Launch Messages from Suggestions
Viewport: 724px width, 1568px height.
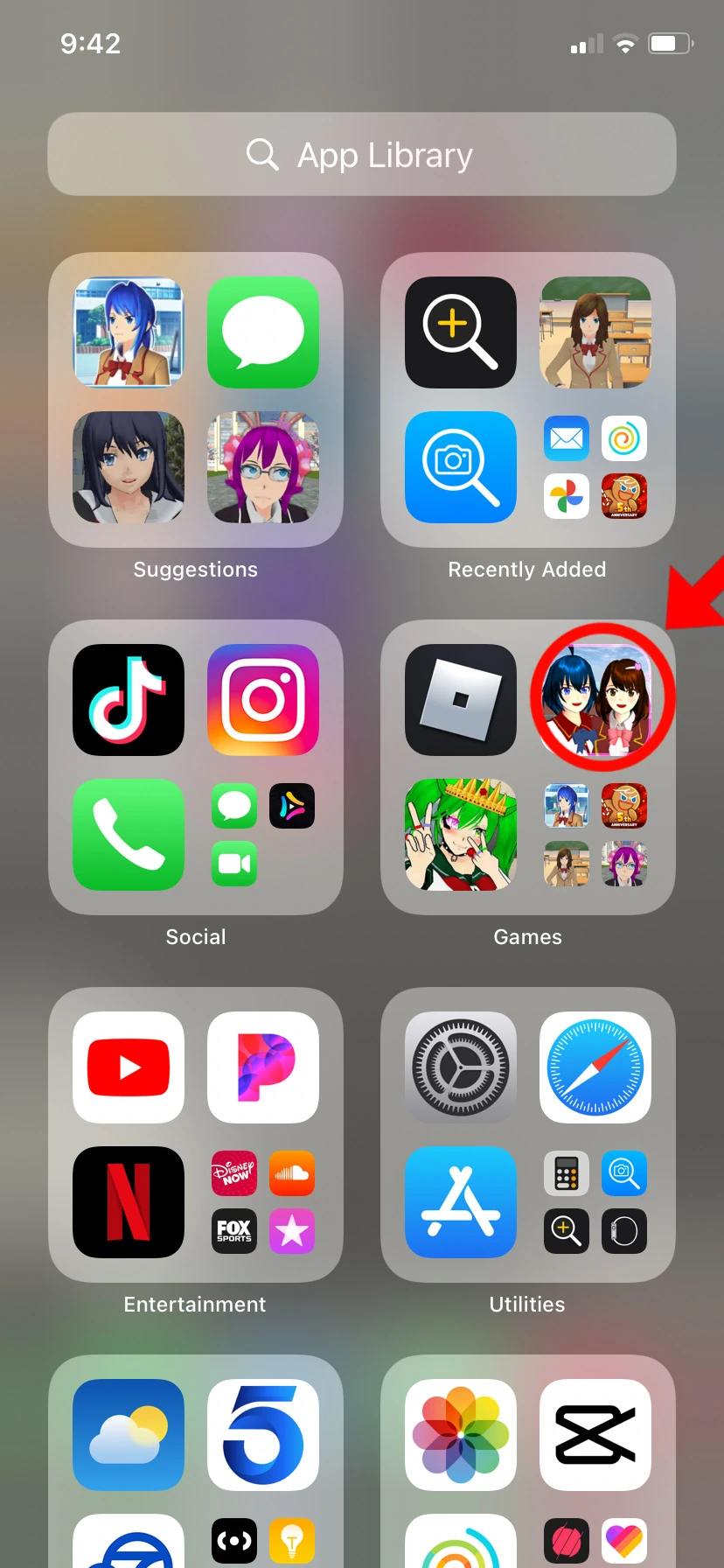pos(263,332)
